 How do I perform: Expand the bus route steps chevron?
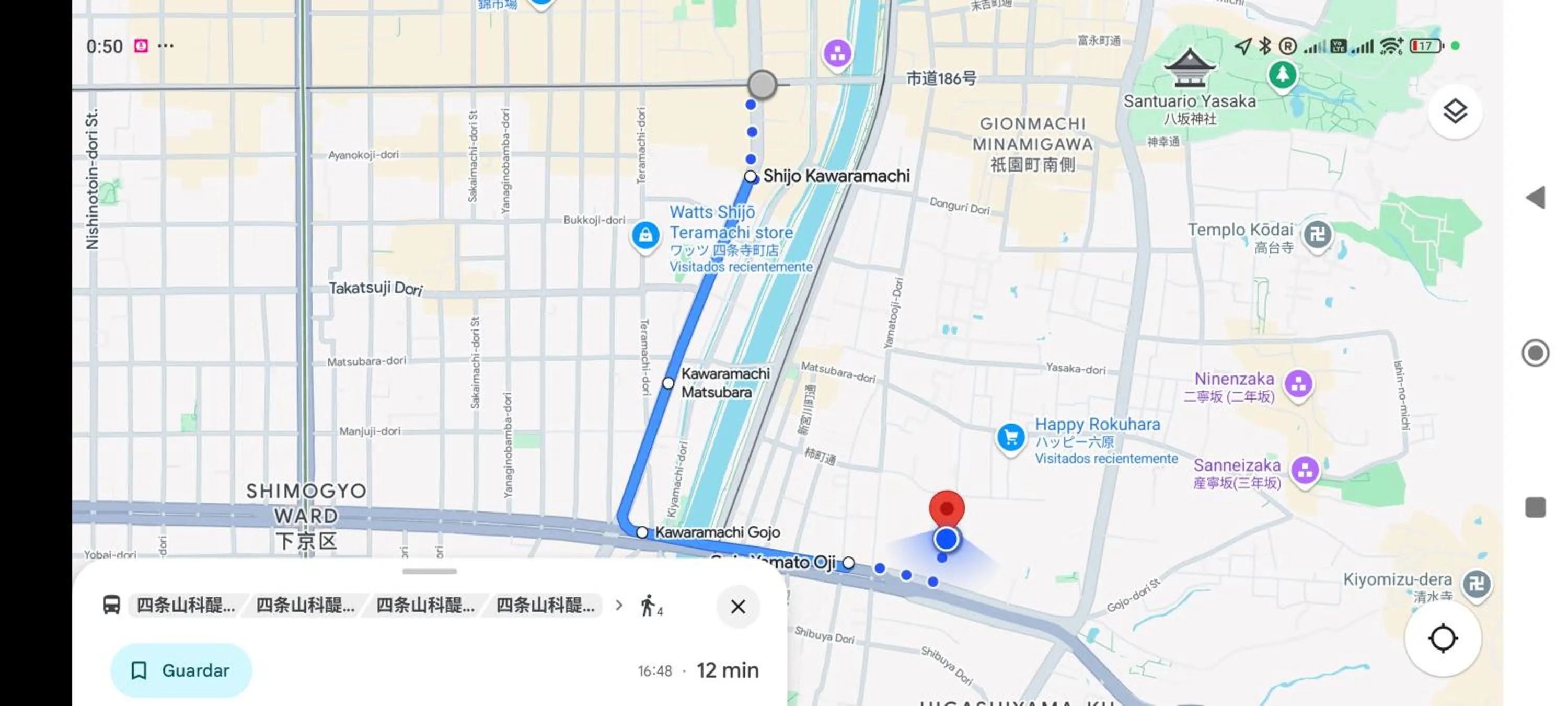pos(619,606)
